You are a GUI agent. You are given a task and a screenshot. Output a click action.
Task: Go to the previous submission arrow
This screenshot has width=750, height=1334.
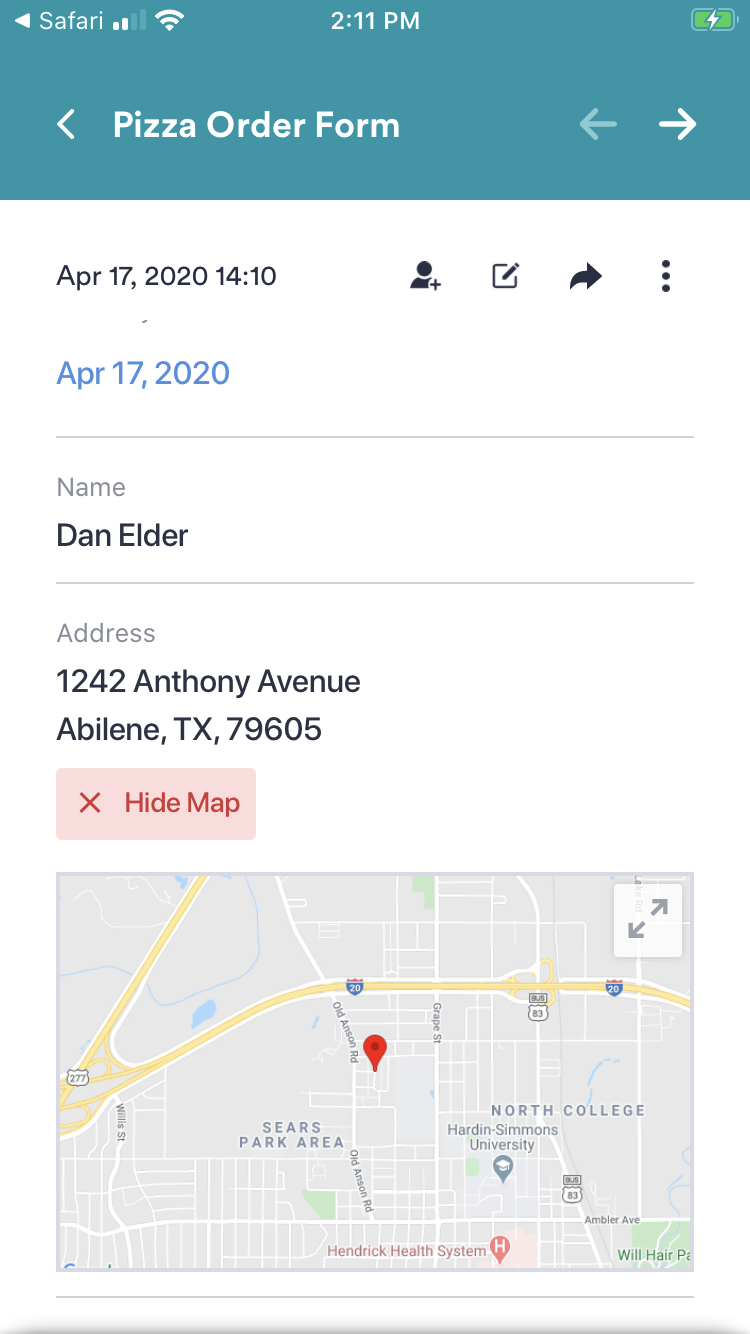pyautogui.click(x=598, y=125)
